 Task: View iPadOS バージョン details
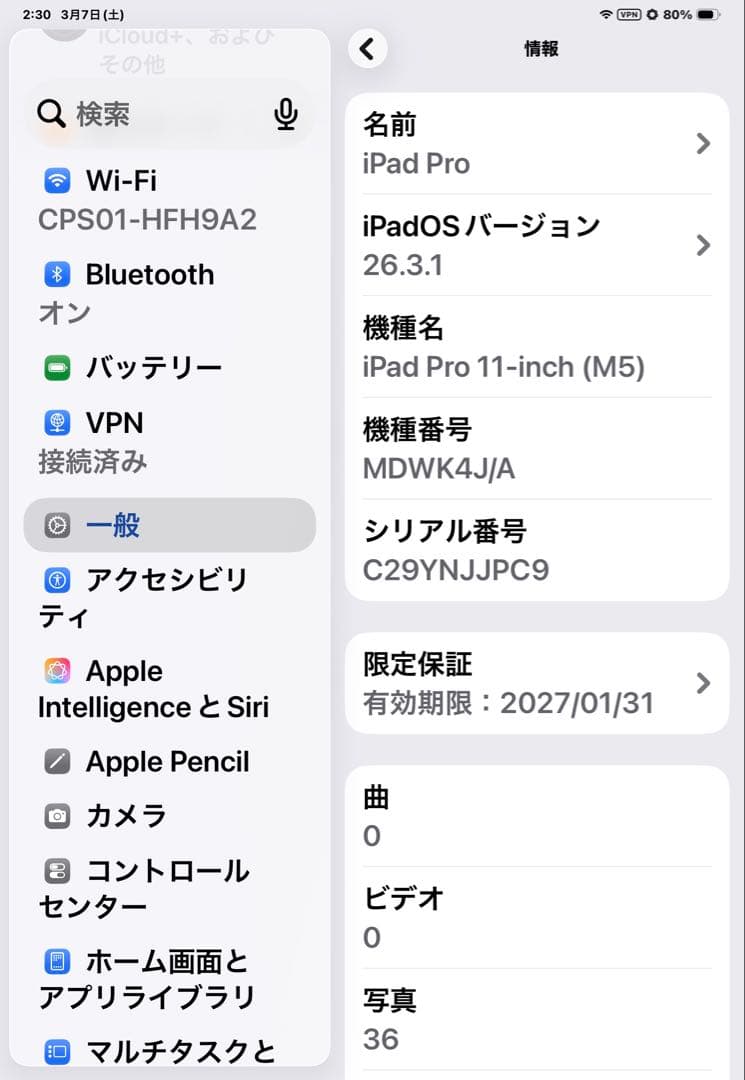pos(537,245)
